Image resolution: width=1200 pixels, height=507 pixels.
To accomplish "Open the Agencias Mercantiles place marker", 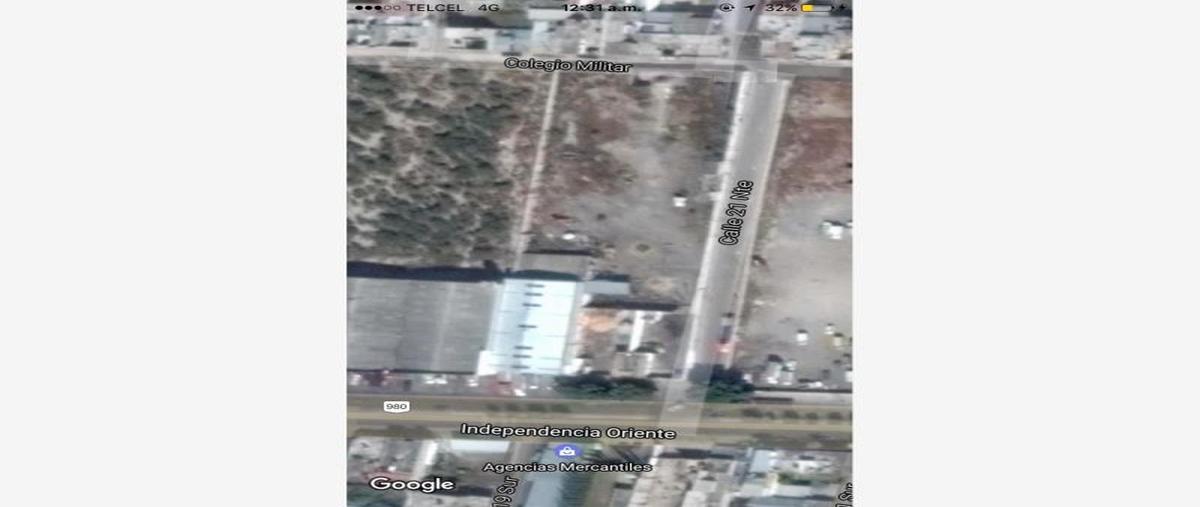I will [567, 452].
